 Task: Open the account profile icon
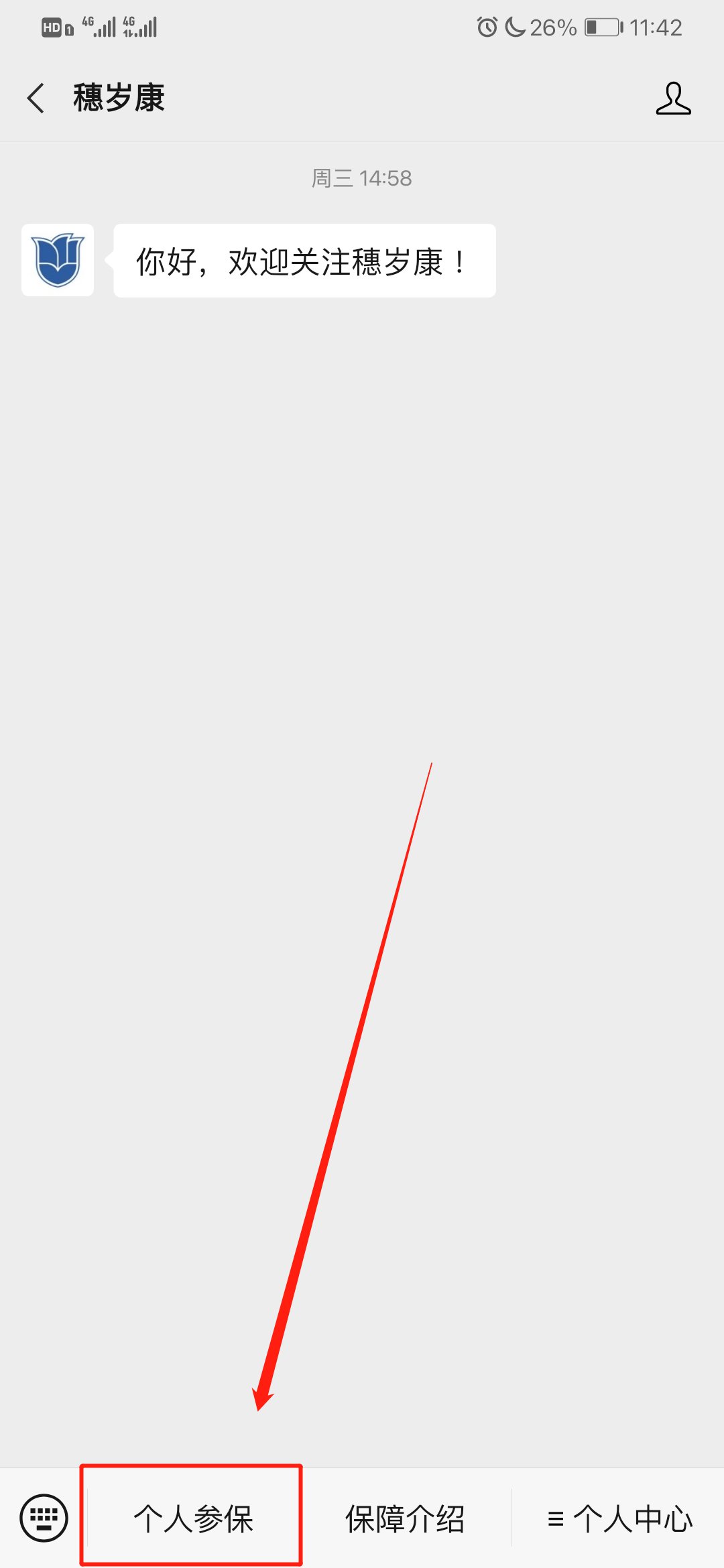673,99
